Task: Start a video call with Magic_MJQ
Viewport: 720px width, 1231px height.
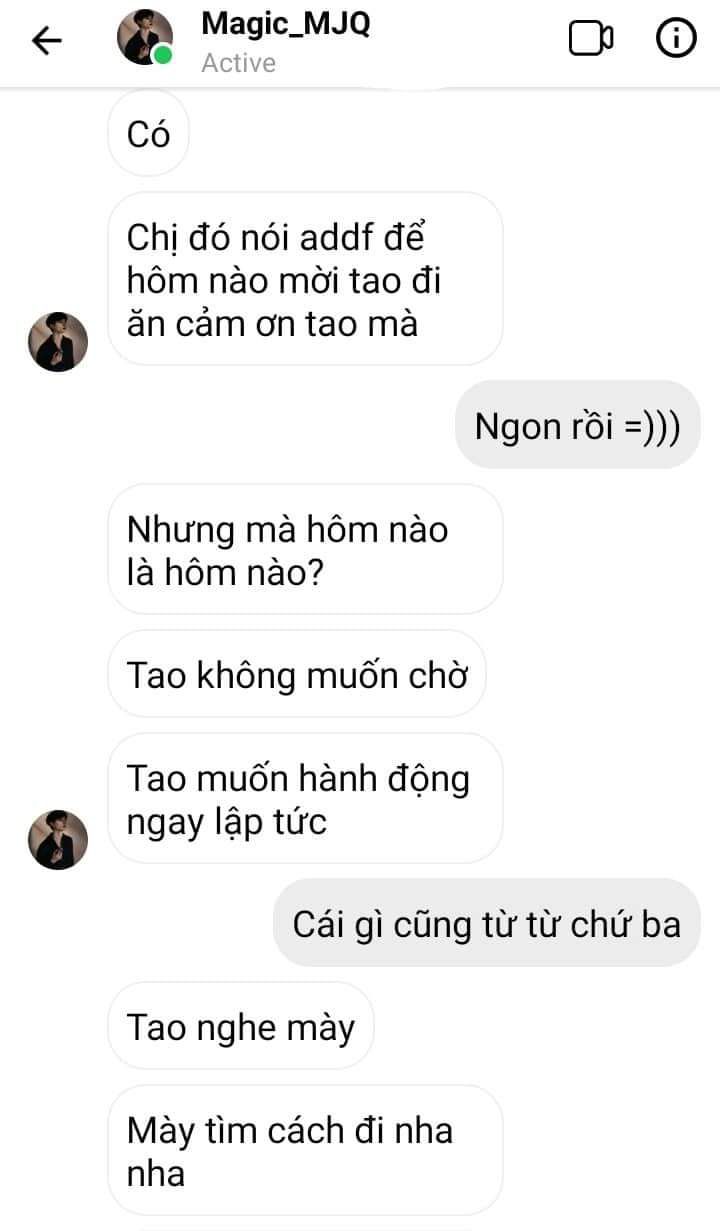Action: [591, 39]
